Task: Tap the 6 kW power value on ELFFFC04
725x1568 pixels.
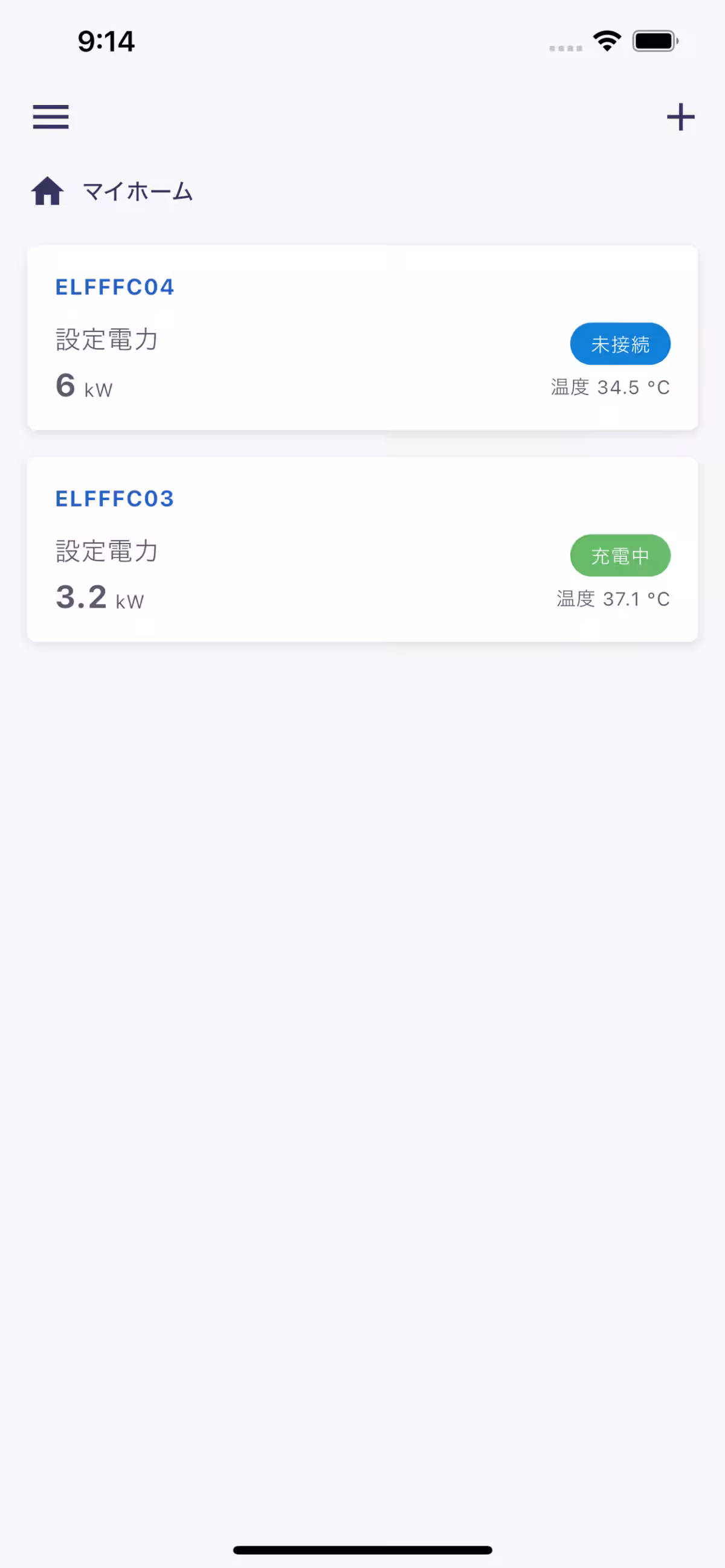Action: [83, 385]
